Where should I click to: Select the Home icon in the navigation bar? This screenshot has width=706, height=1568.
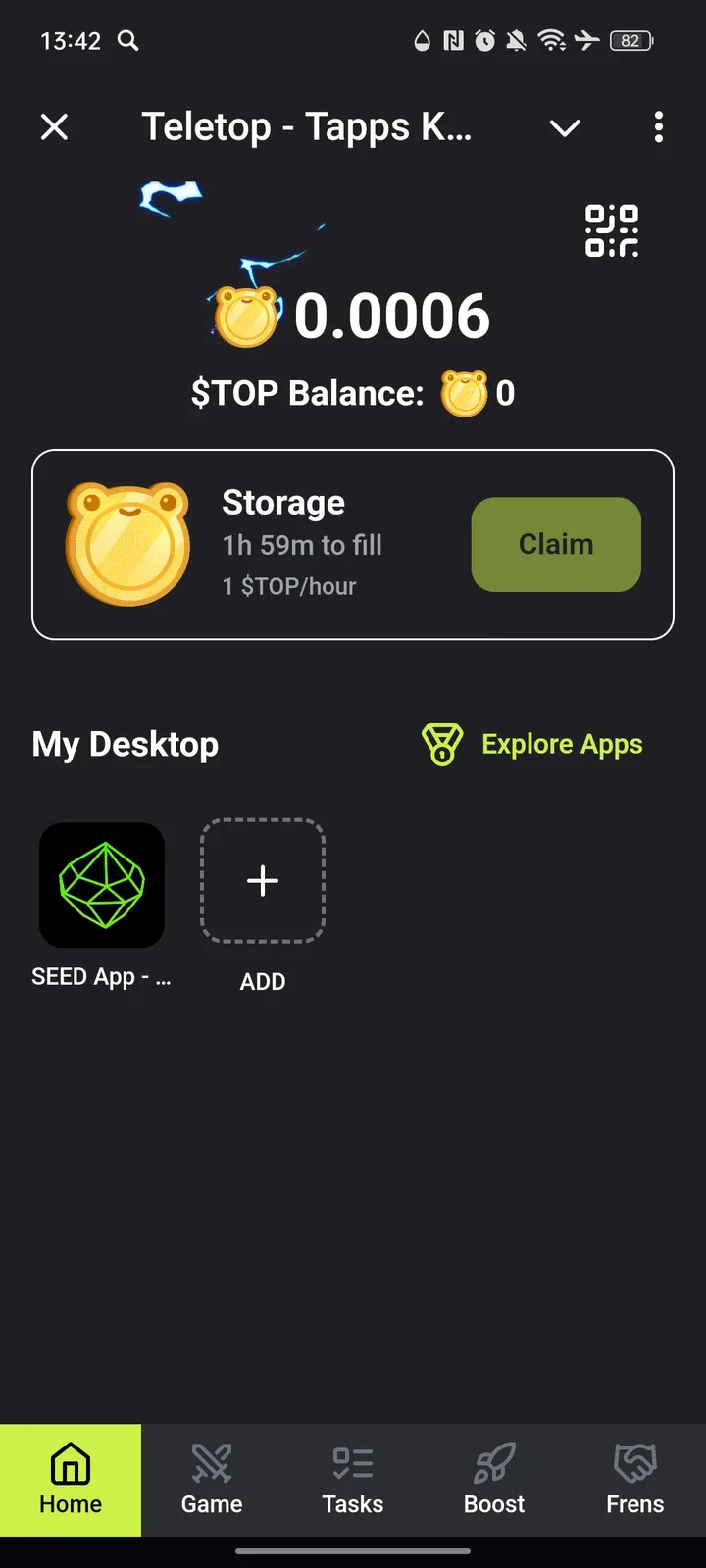[70, 1463]
